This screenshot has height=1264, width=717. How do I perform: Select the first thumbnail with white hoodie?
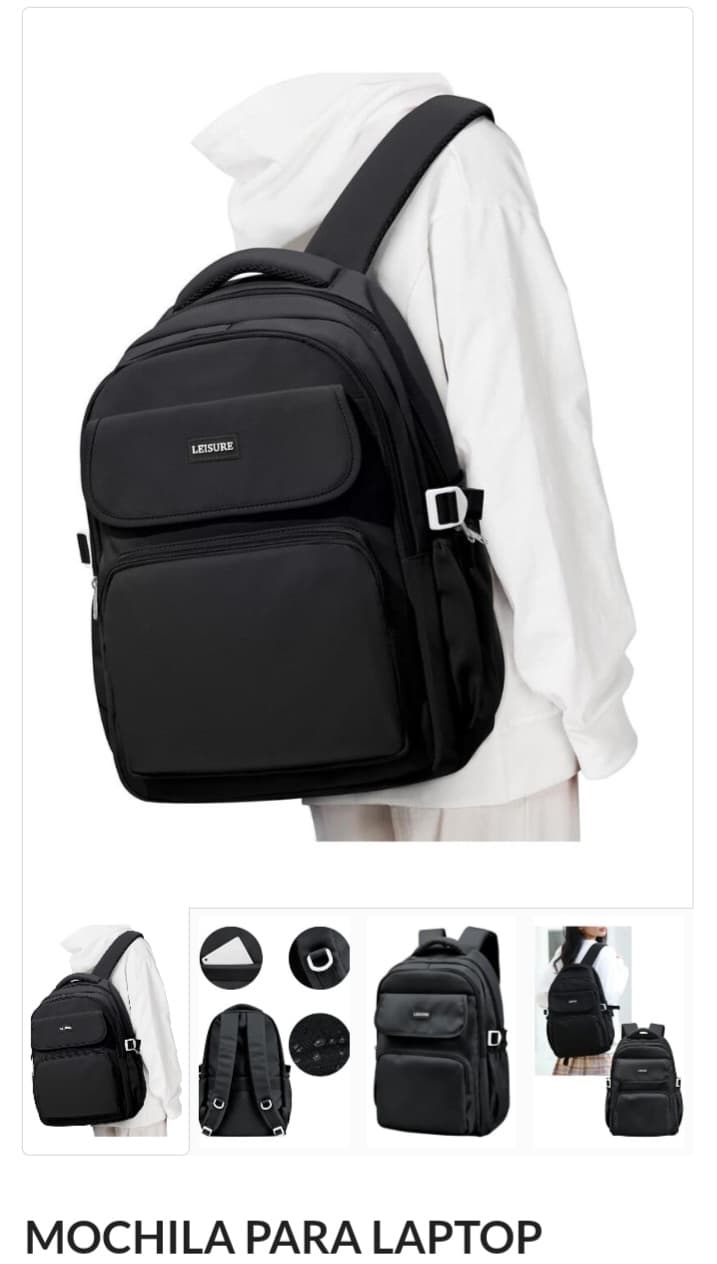pos(105,1033)
